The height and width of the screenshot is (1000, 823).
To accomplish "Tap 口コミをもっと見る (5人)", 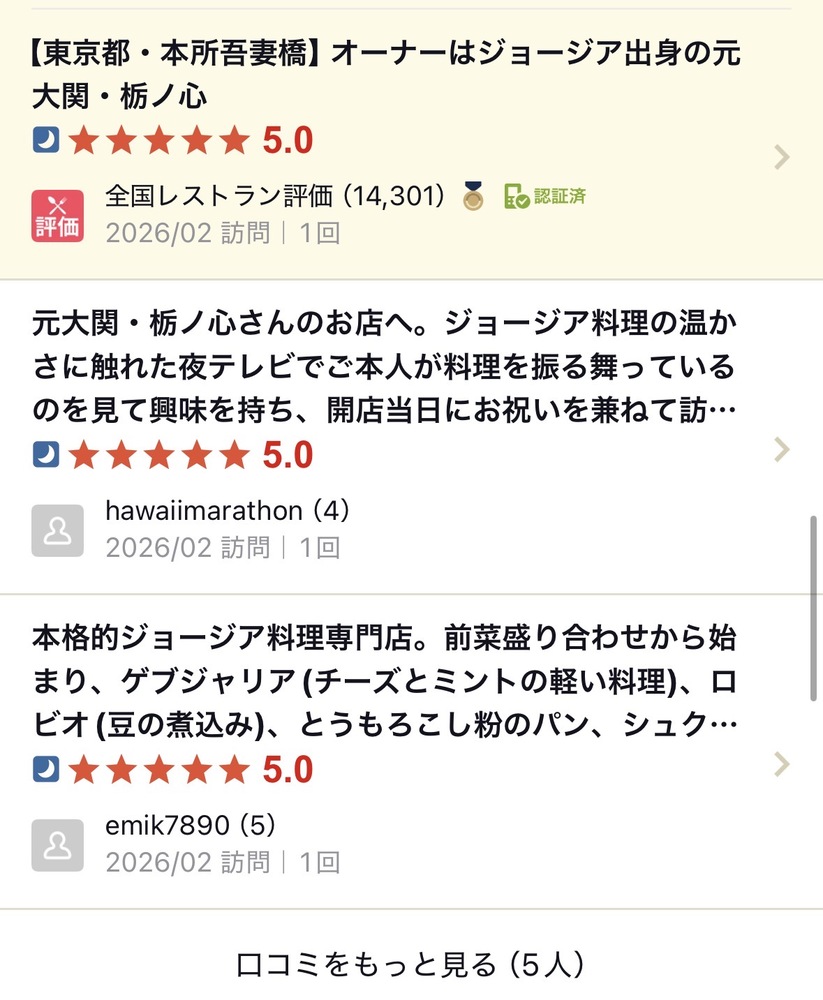I will click(410, 965).
